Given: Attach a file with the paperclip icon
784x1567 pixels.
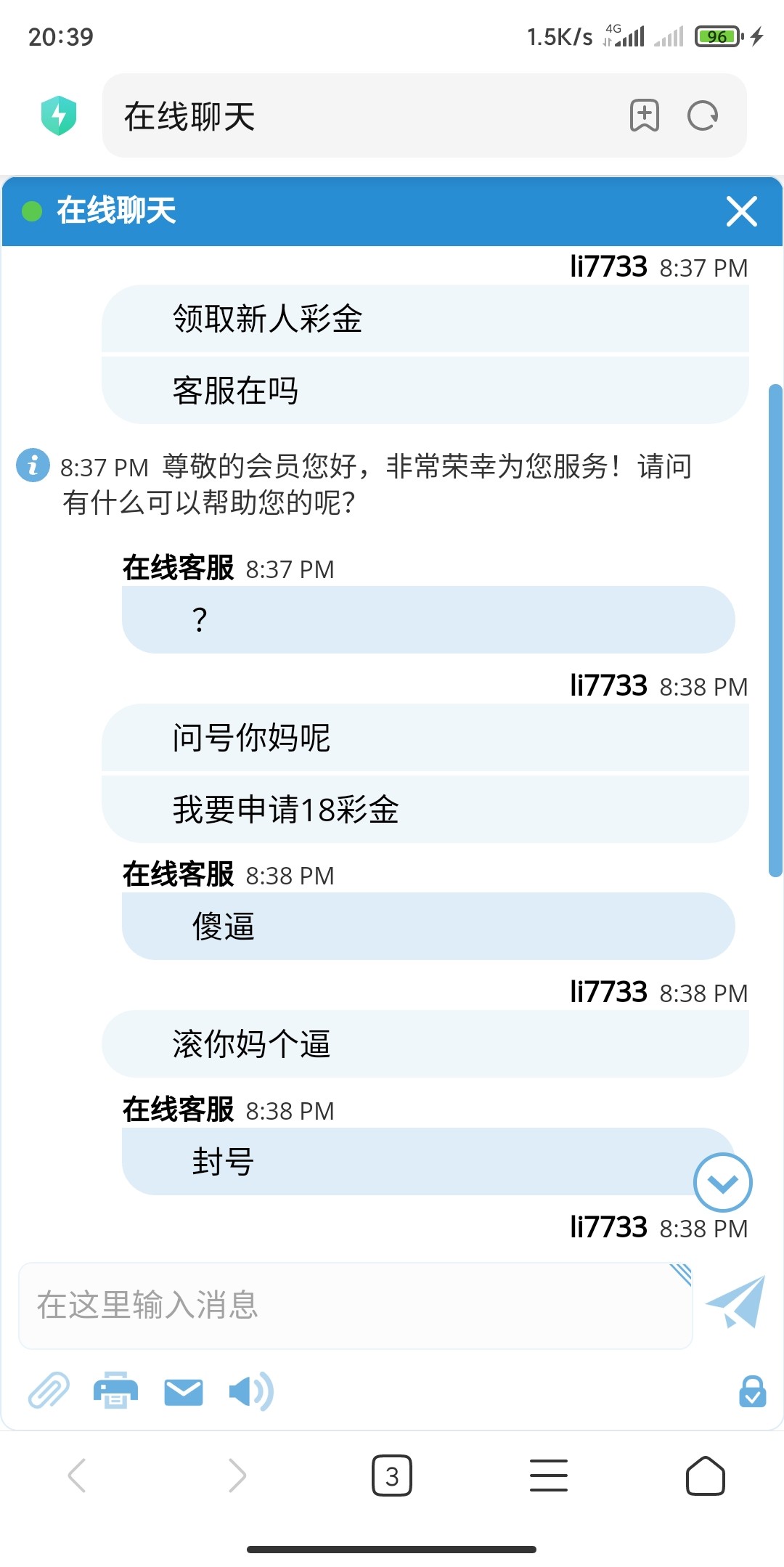Looking at the screenshot, I should point(49,1391).
